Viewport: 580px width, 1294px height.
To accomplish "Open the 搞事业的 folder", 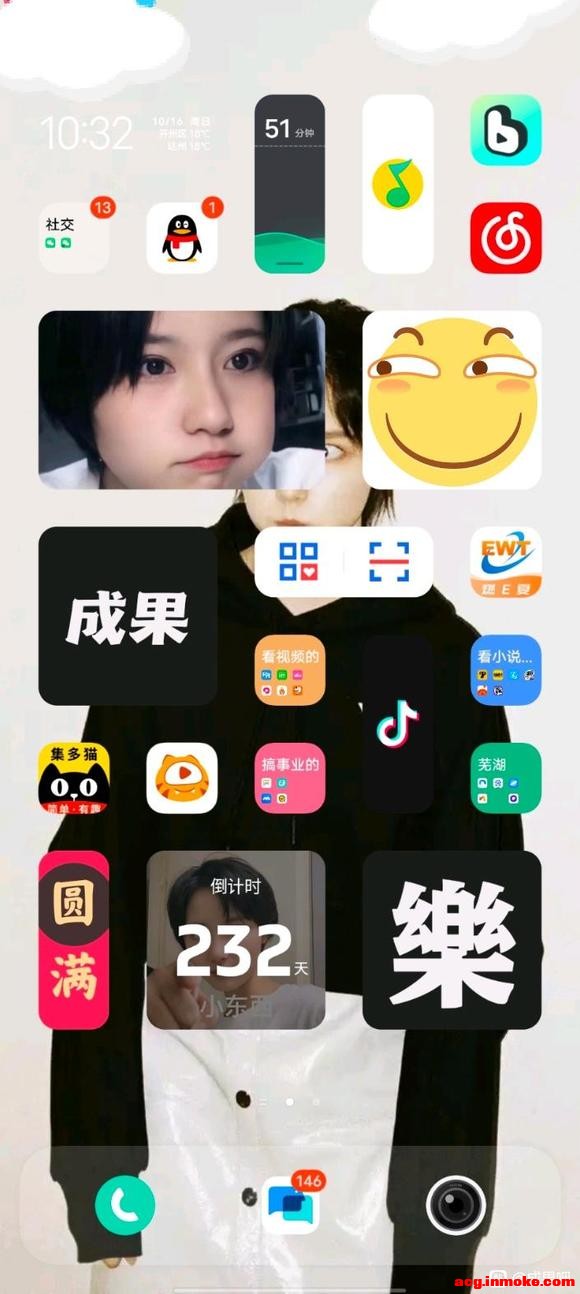I will click(290, 778).
